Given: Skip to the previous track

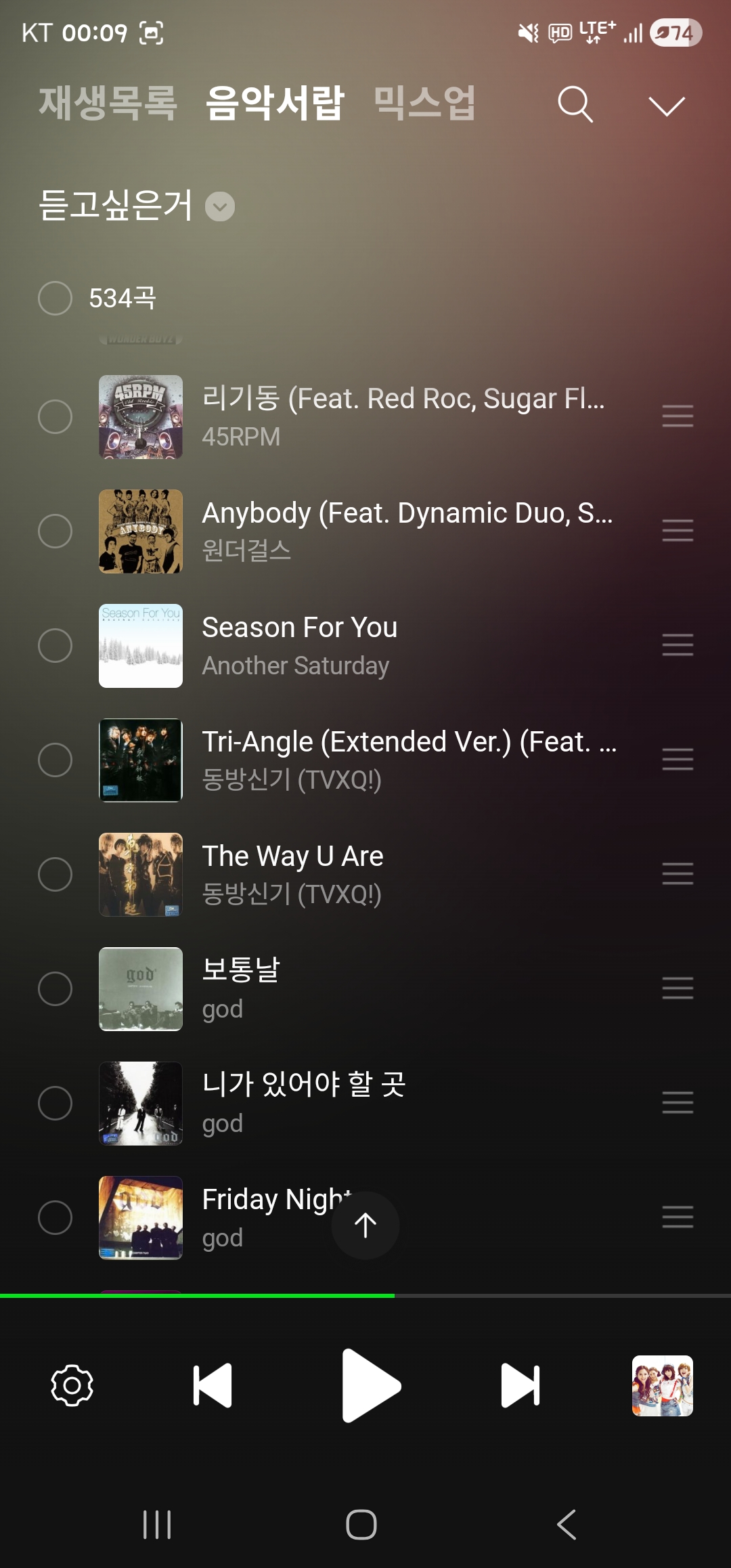Looking at the screenshot, I should (x=213, y=1385).
